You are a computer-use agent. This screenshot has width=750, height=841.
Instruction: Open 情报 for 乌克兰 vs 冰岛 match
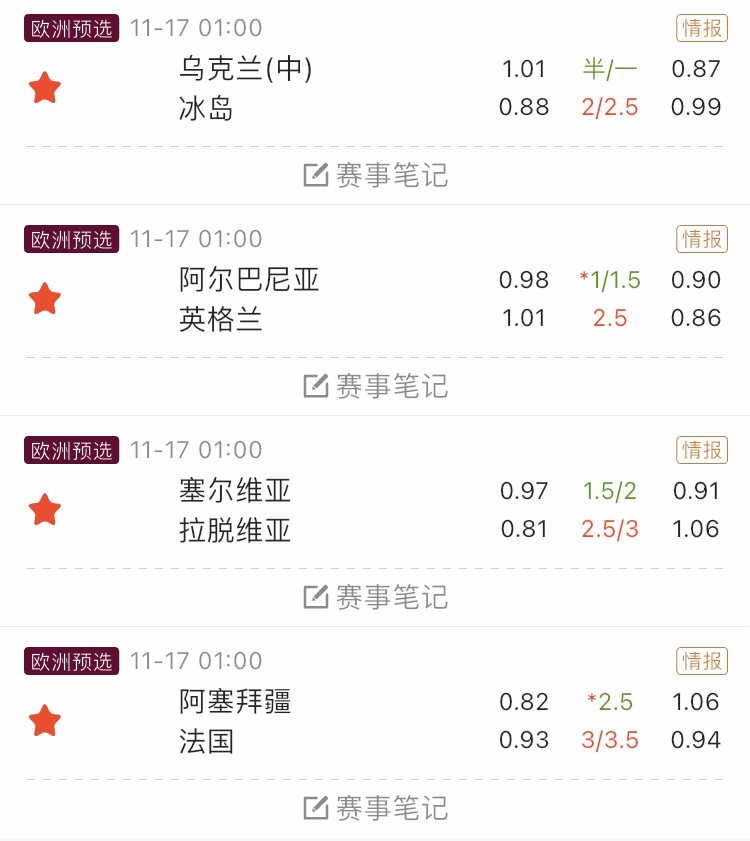coord(701,28)
